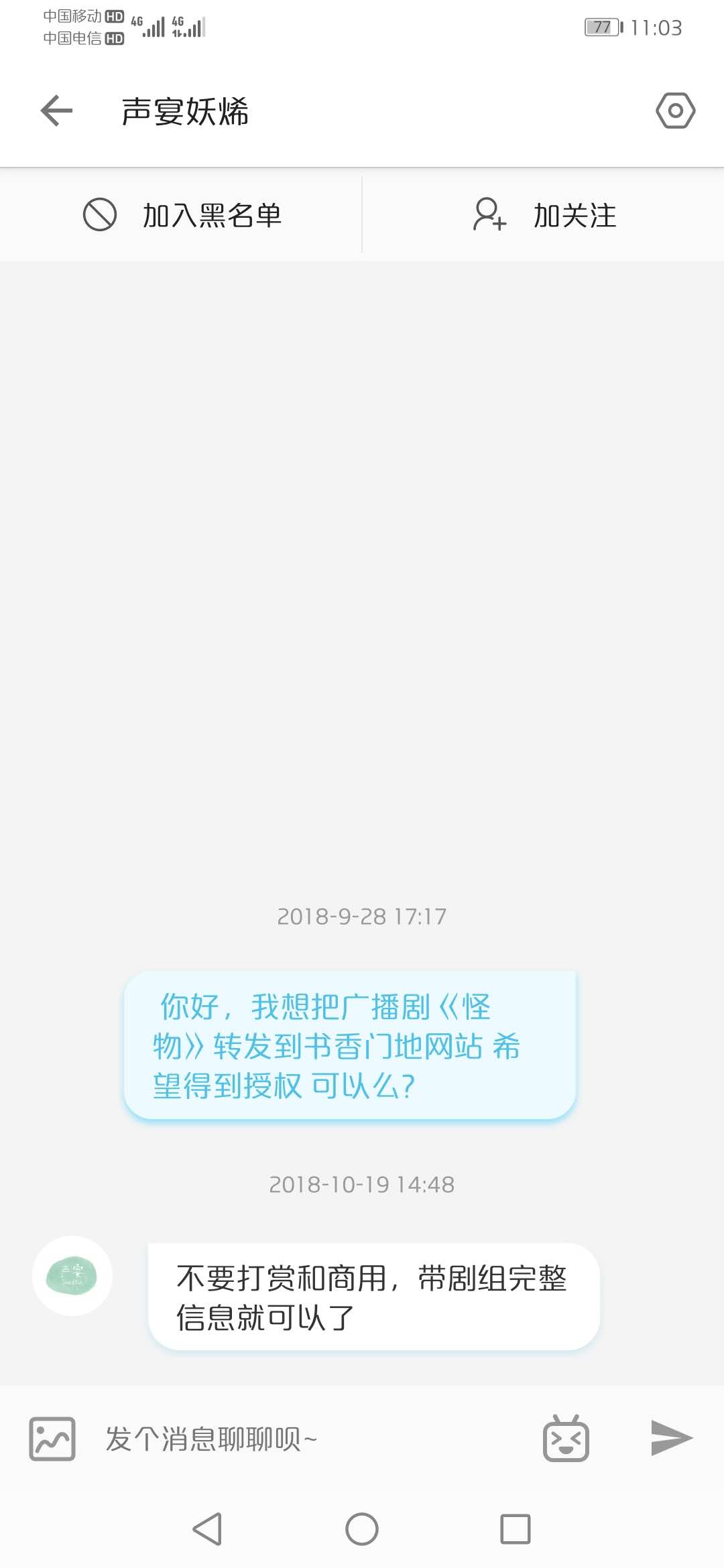The height and width of the screenshot is (1568, 724).
Task: Open 声宴妖烯's avatar profile
Action: pos(72,1275)
